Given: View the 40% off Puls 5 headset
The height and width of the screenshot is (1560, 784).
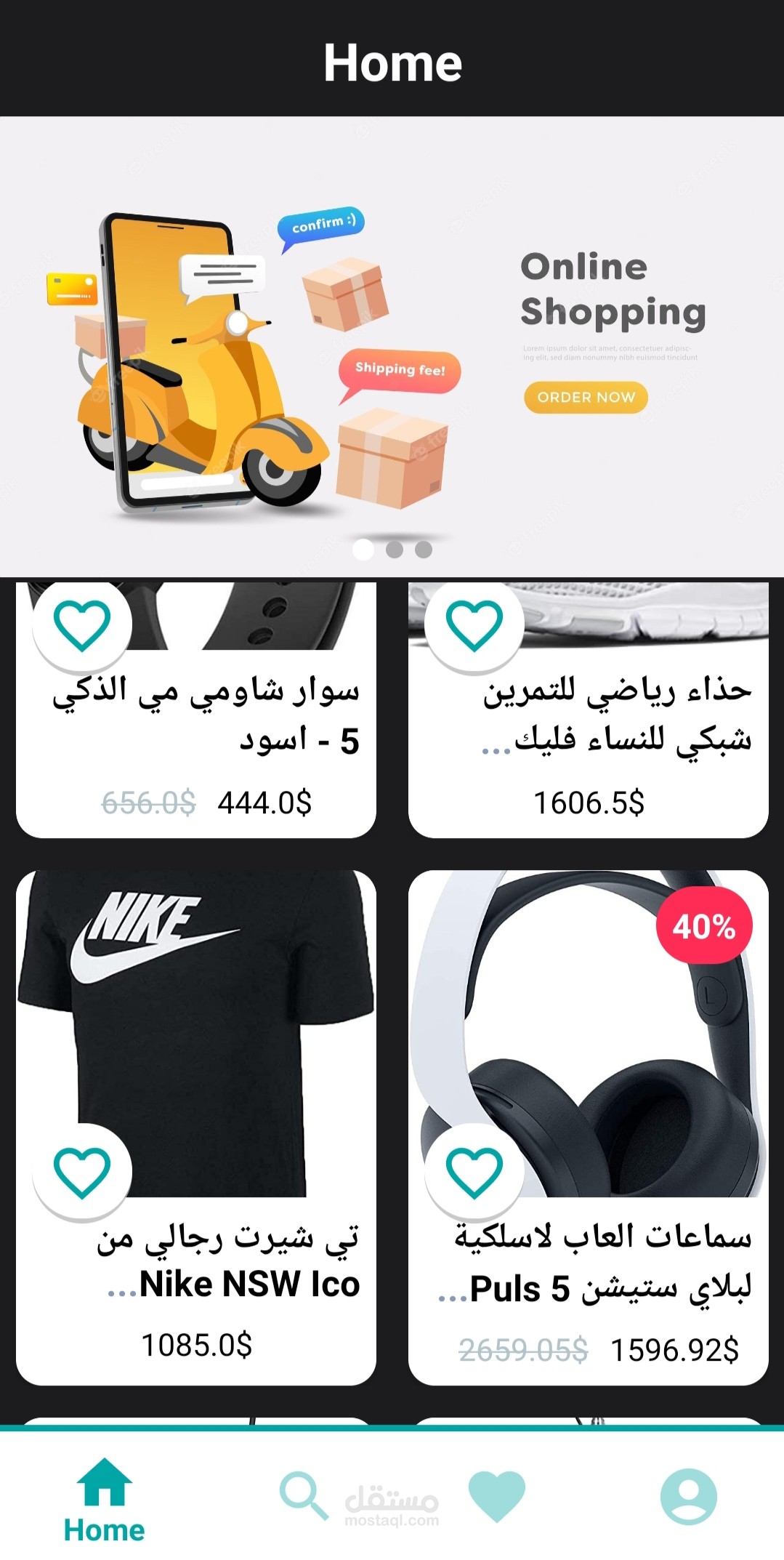Looking at the screenshot, I should [x=589, y=1032].
